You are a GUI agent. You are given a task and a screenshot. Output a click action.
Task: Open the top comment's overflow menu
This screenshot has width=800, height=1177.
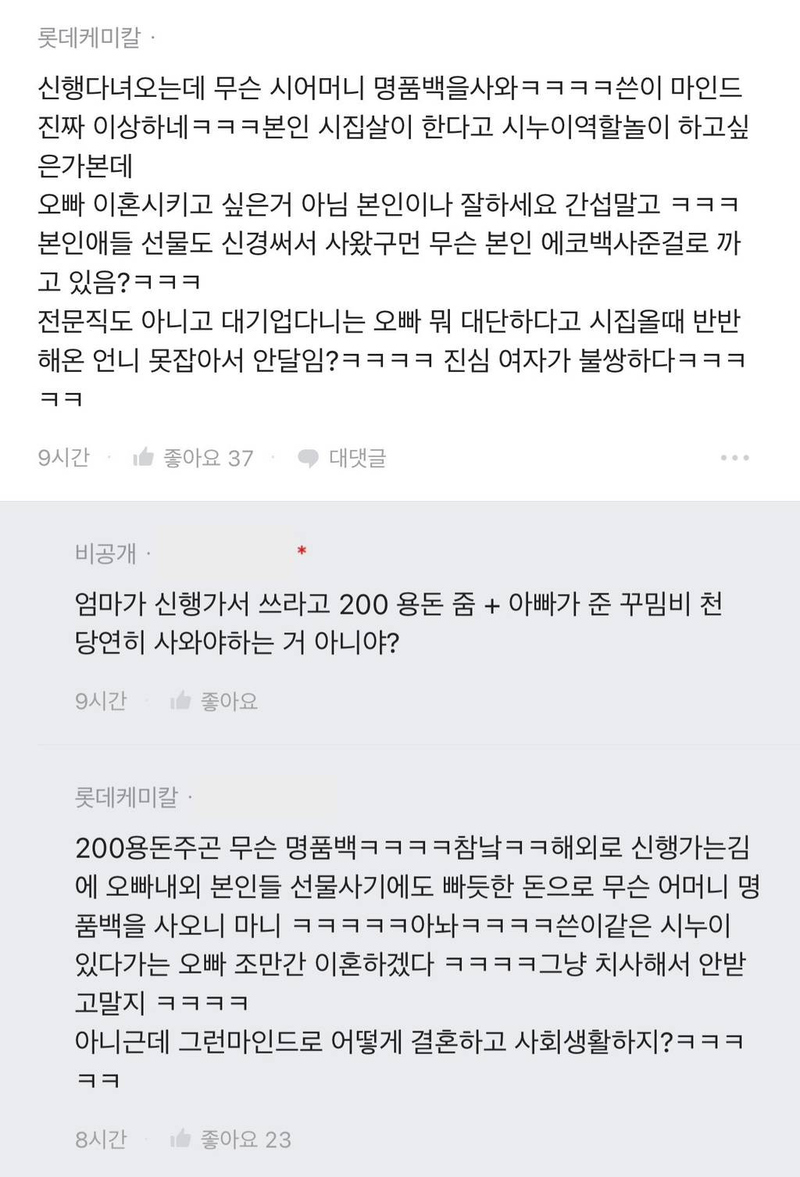[735, 458]
